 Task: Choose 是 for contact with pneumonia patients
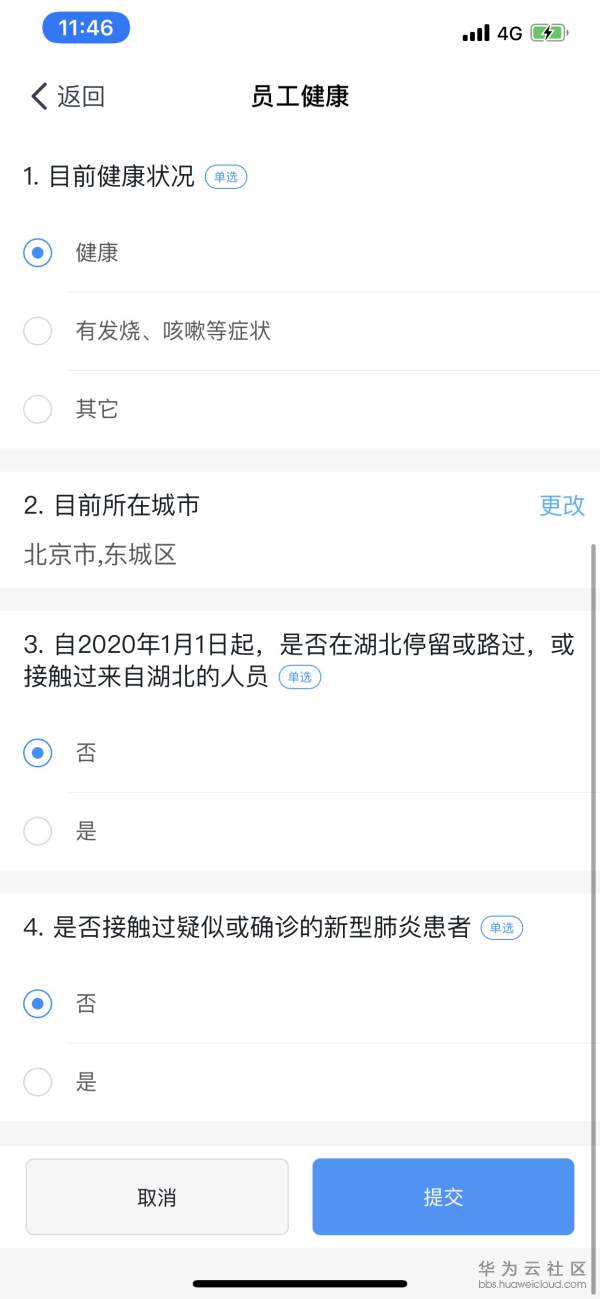tap(38, 1081)
